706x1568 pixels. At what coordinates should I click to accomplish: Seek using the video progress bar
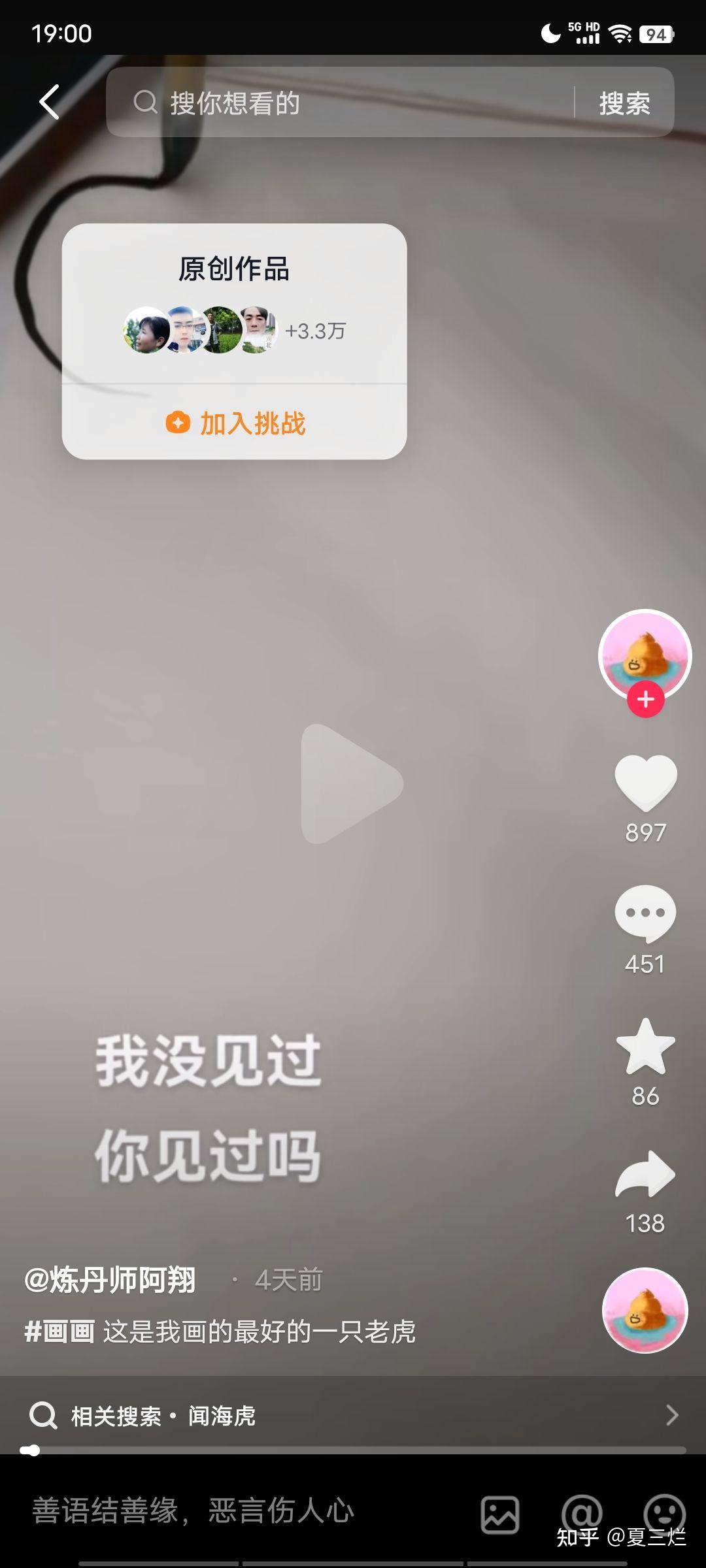point(353,1450)
